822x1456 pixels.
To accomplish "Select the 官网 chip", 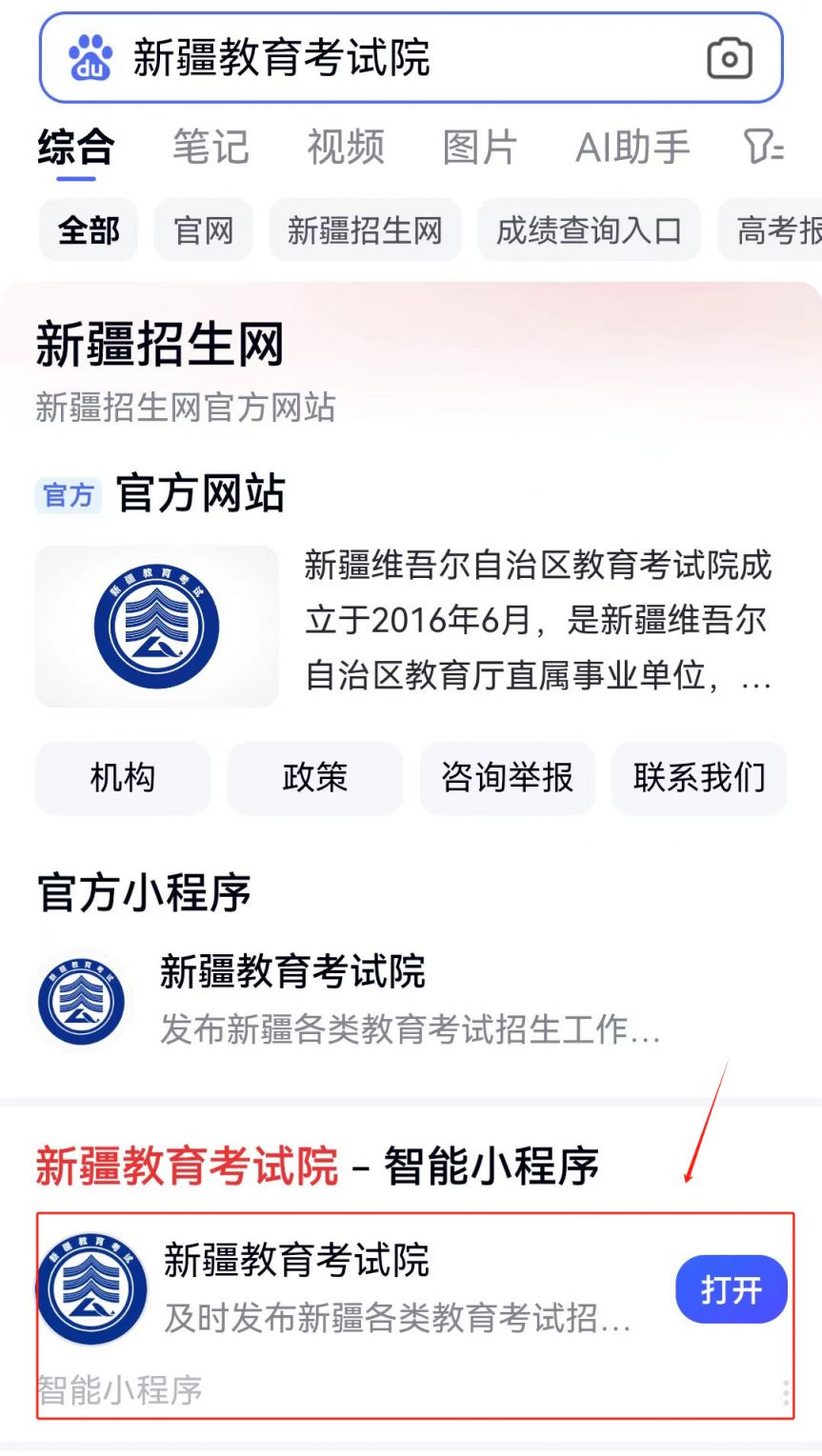I will pos(203,230).
